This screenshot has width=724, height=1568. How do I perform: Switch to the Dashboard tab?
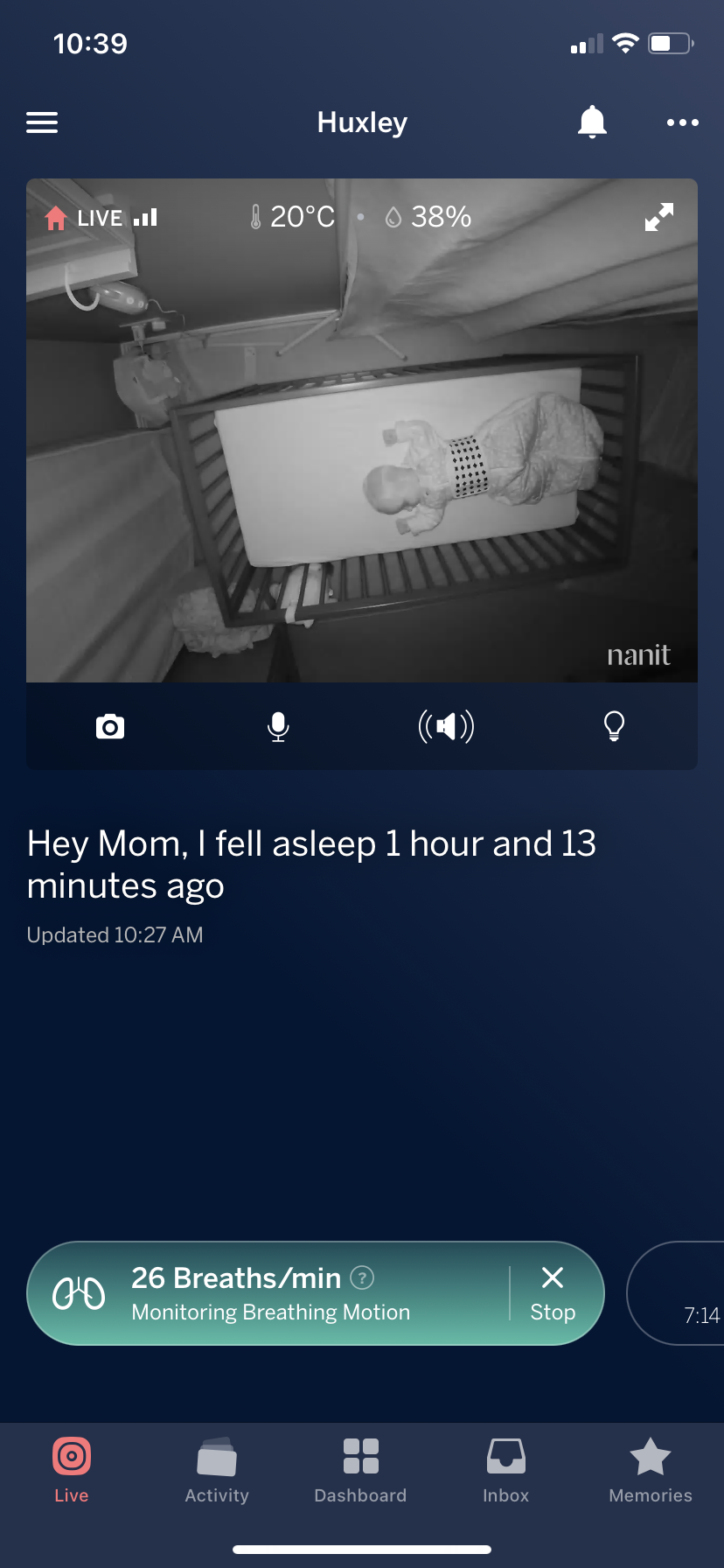(x=360, y=1471)
